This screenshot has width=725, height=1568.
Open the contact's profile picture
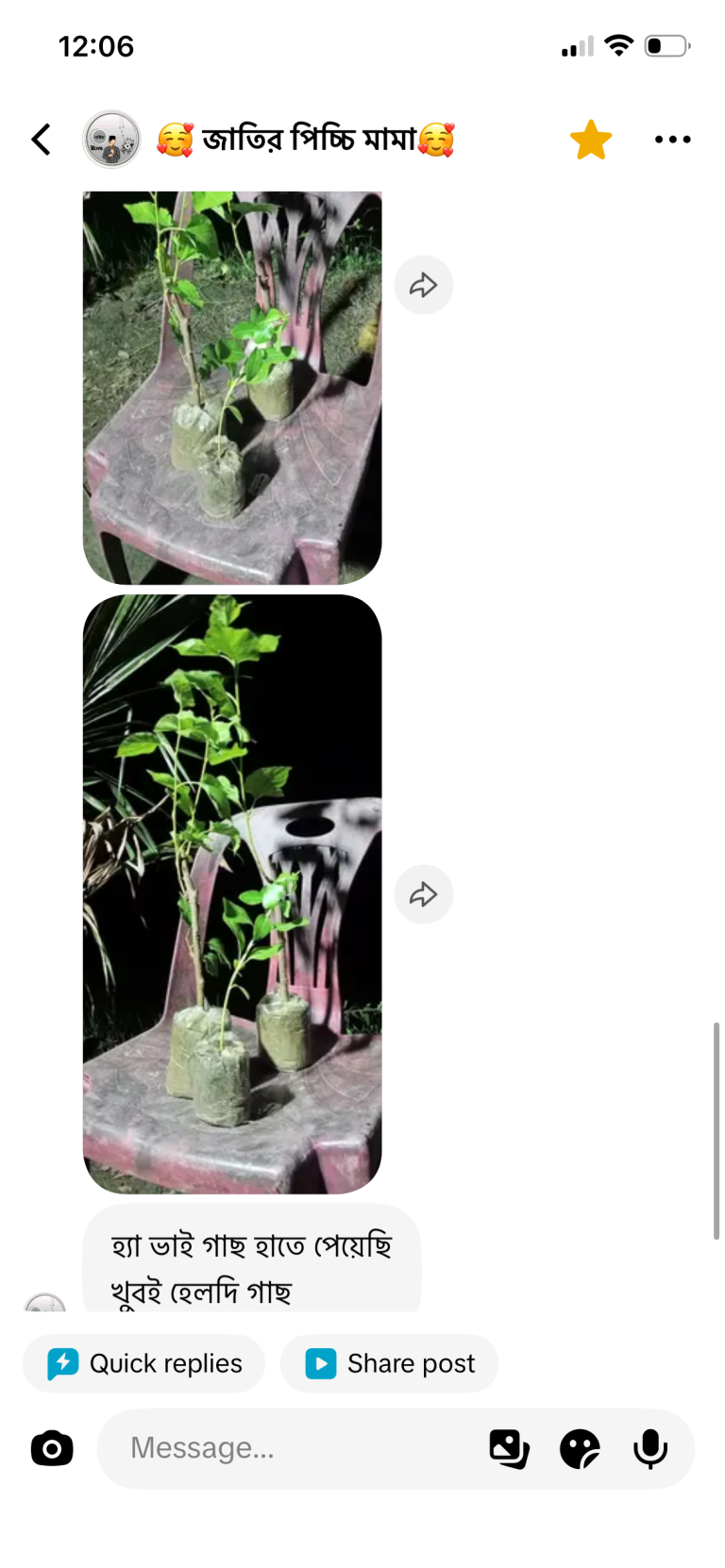click(111, 140)
